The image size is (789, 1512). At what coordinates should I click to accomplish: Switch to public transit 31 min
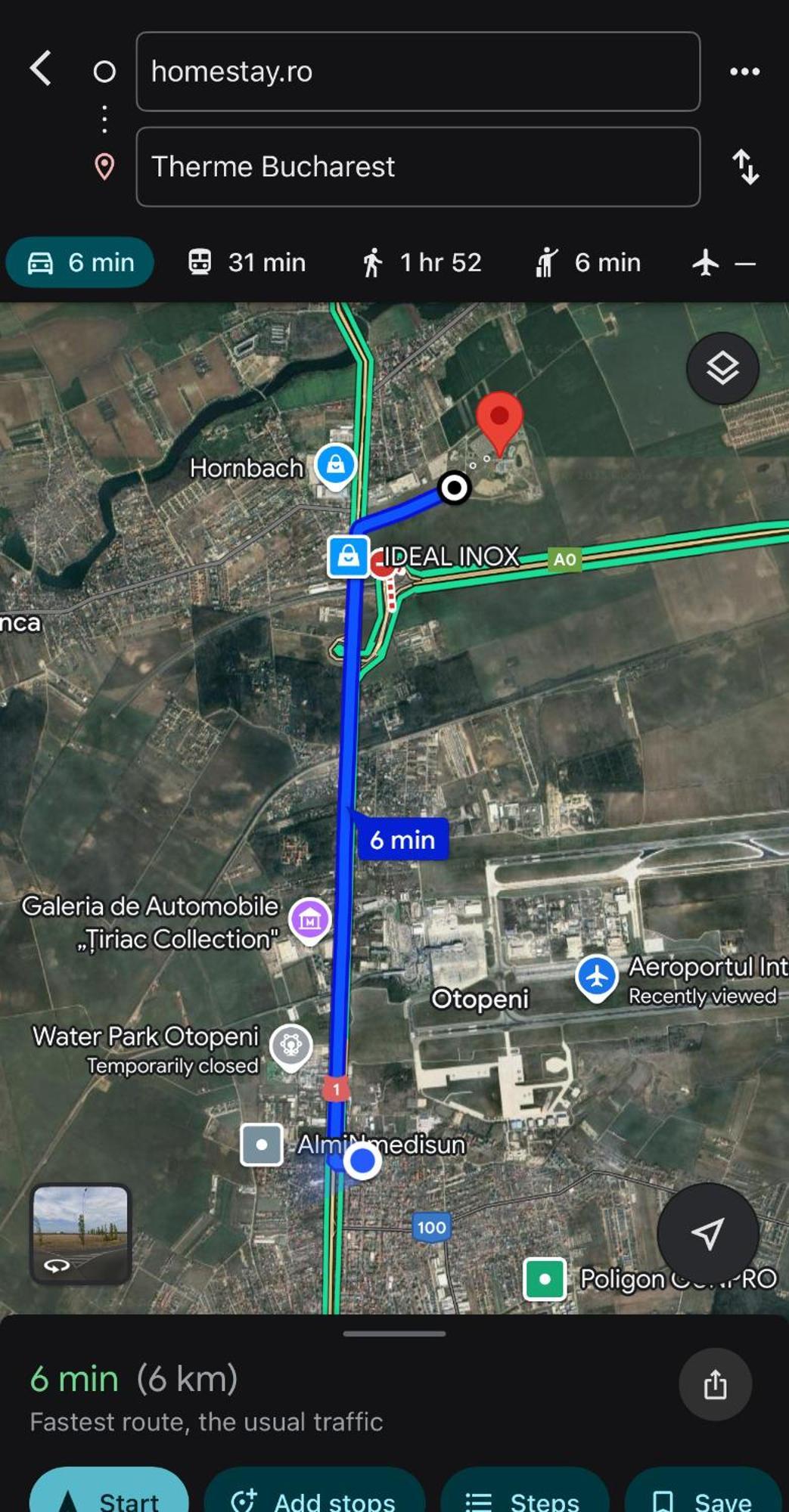coord(247,262)
